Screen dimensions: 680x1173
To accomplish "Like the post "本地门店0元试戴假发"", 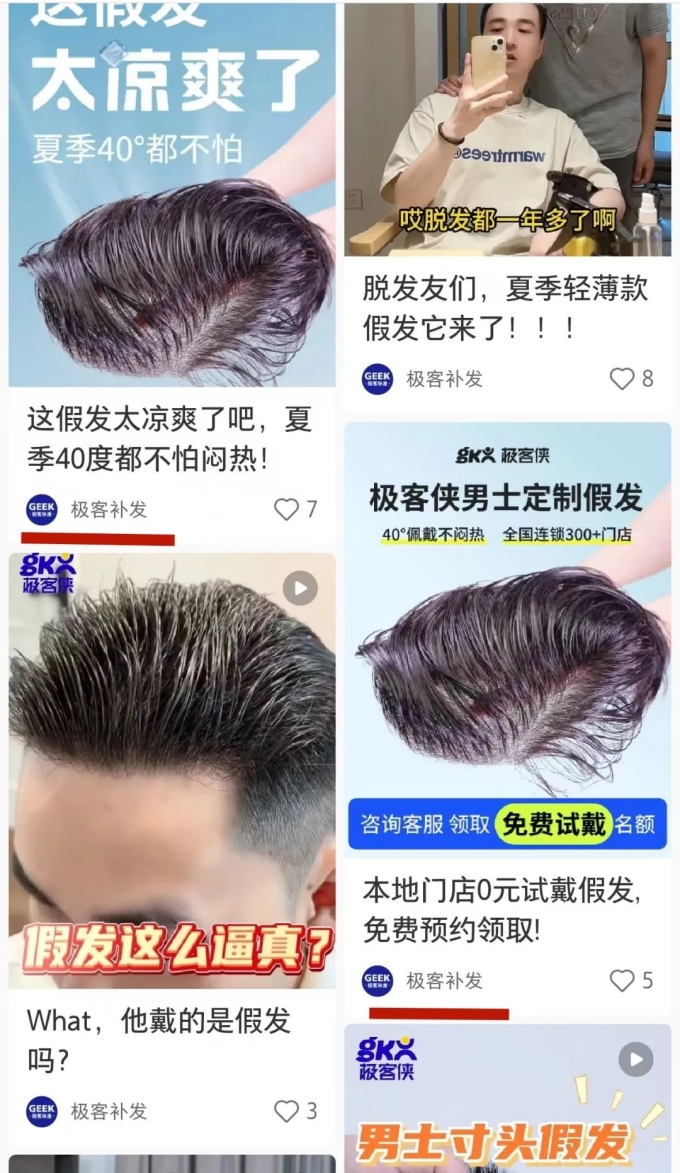I will coord(622,980).
